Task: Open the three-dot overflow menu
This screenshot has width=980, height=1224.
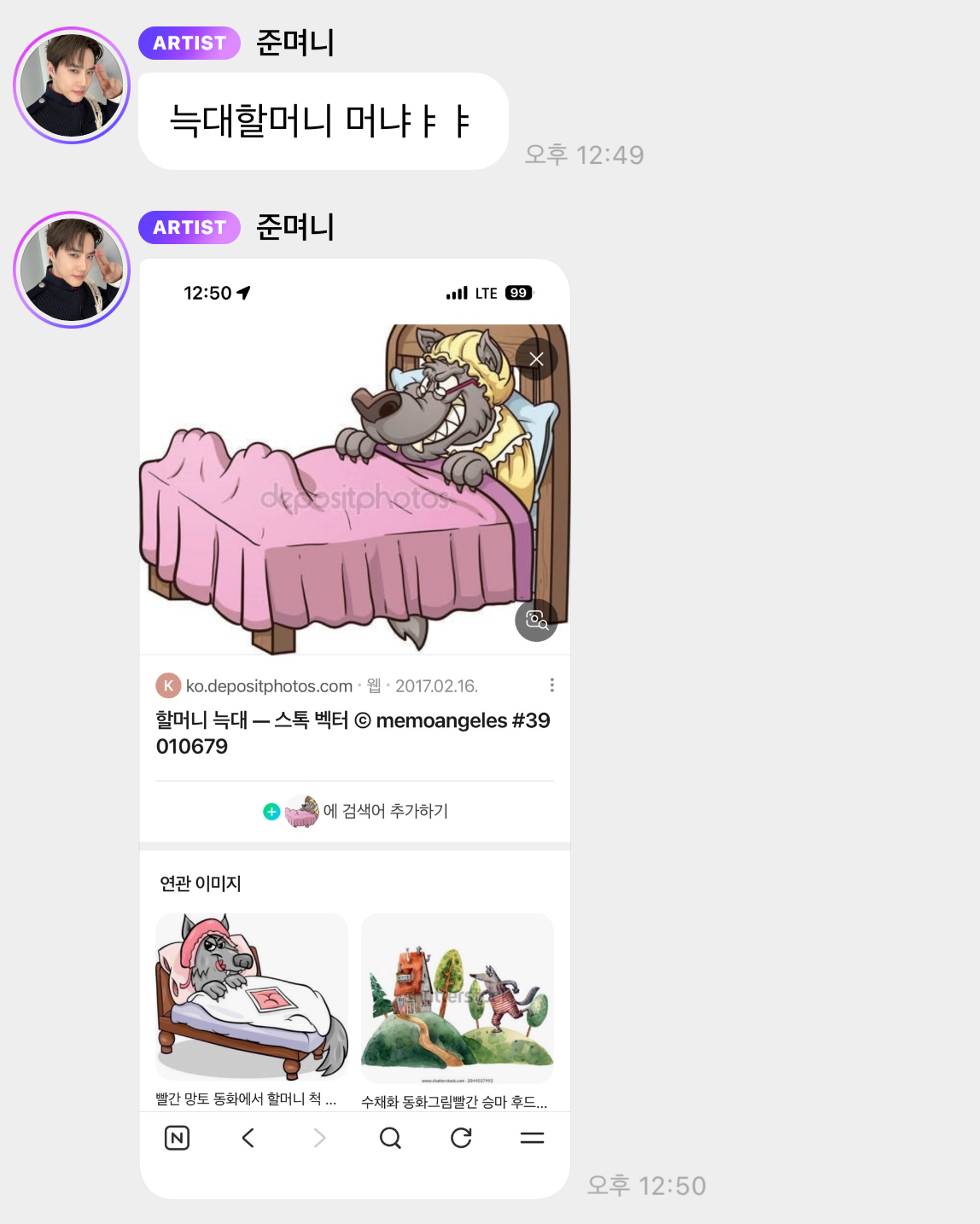Action: (551, 685)
